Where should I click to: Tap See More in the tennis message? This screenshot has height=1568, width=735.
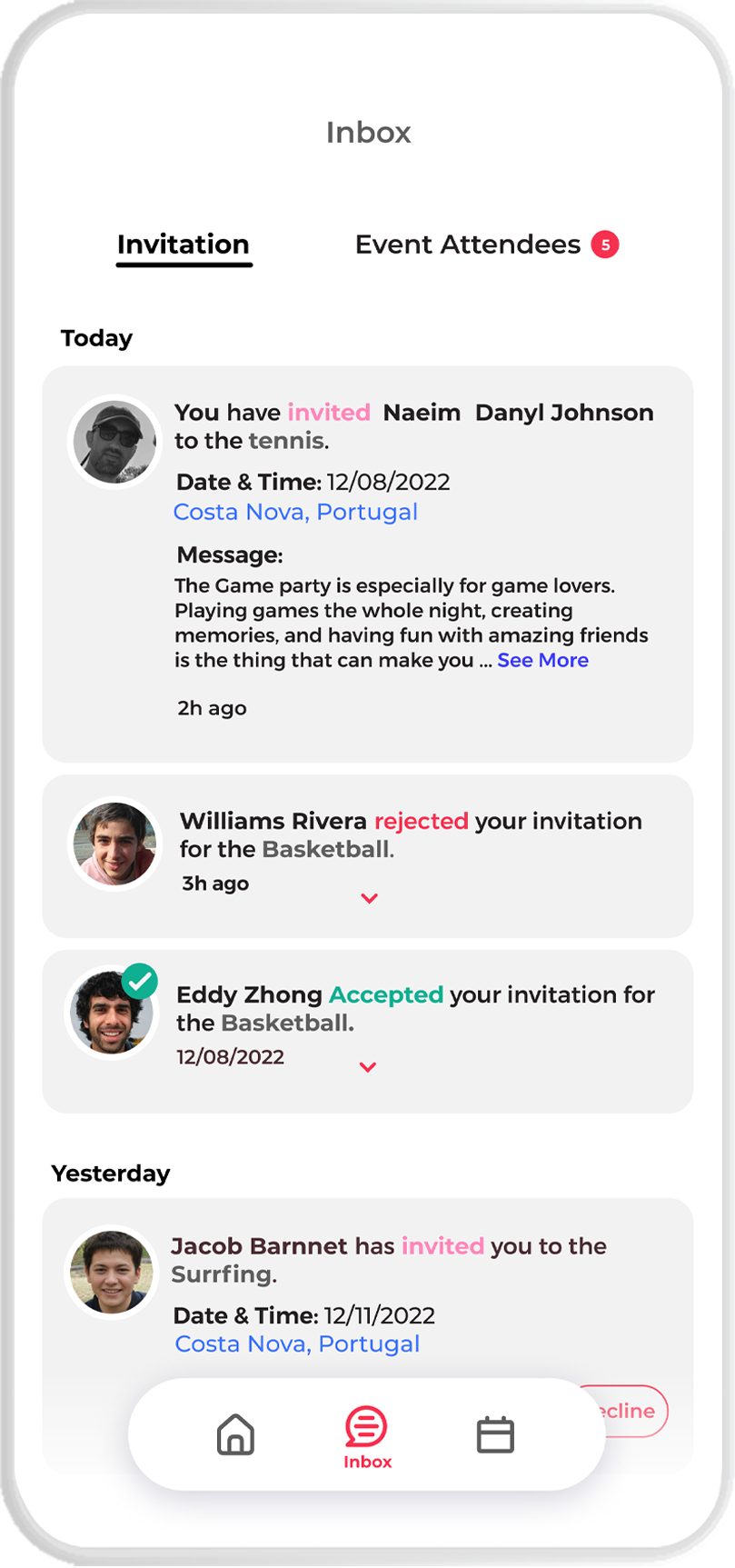tap(542, 661)
